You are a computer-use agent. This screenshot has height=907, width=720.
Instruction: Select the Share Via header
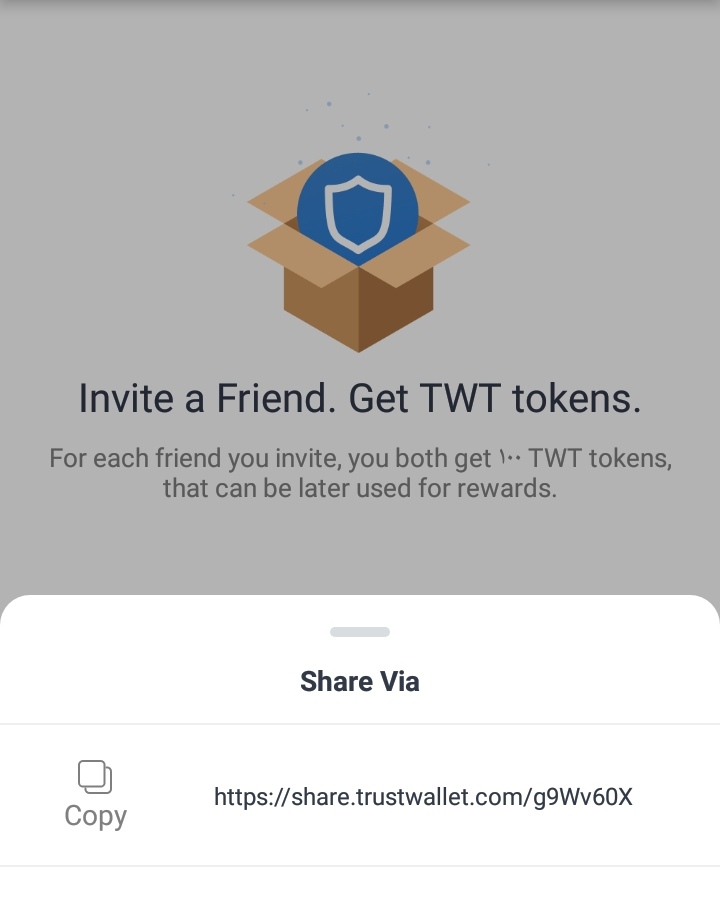359,681
